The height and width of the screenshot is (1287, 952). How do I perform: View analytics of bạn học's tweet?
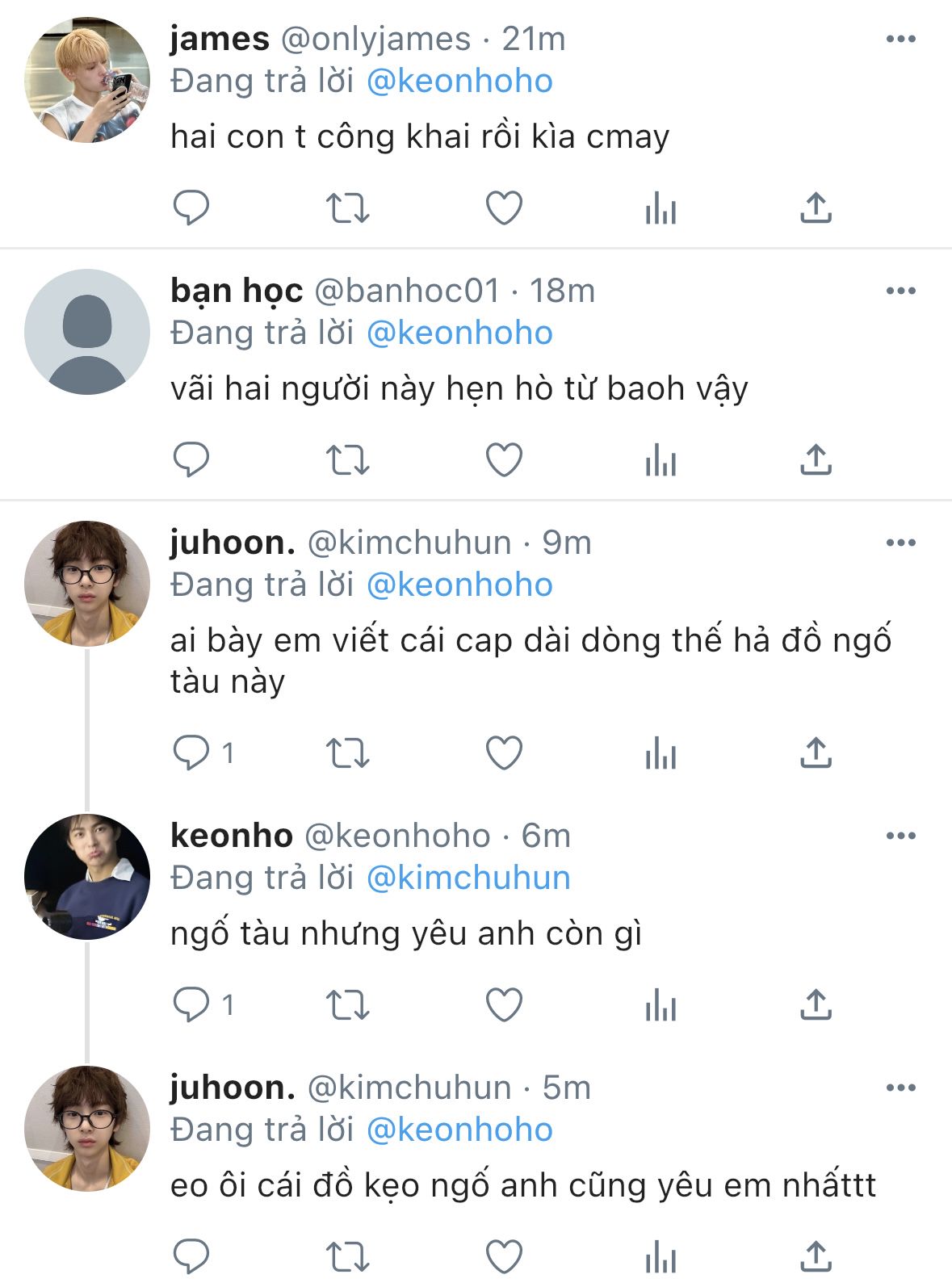pos(661,459)
